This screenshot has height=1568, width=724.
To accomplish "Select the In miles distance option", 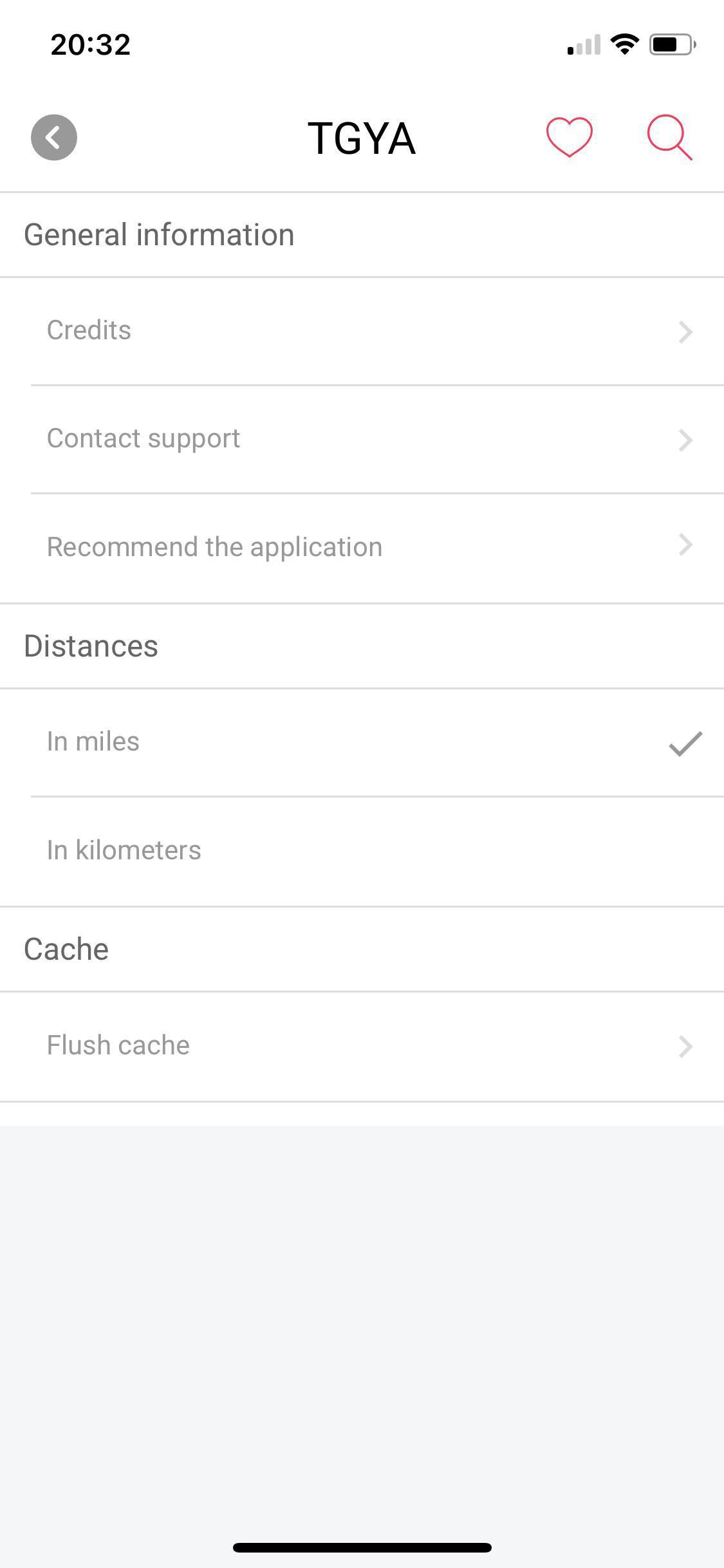I will [93, 741].
